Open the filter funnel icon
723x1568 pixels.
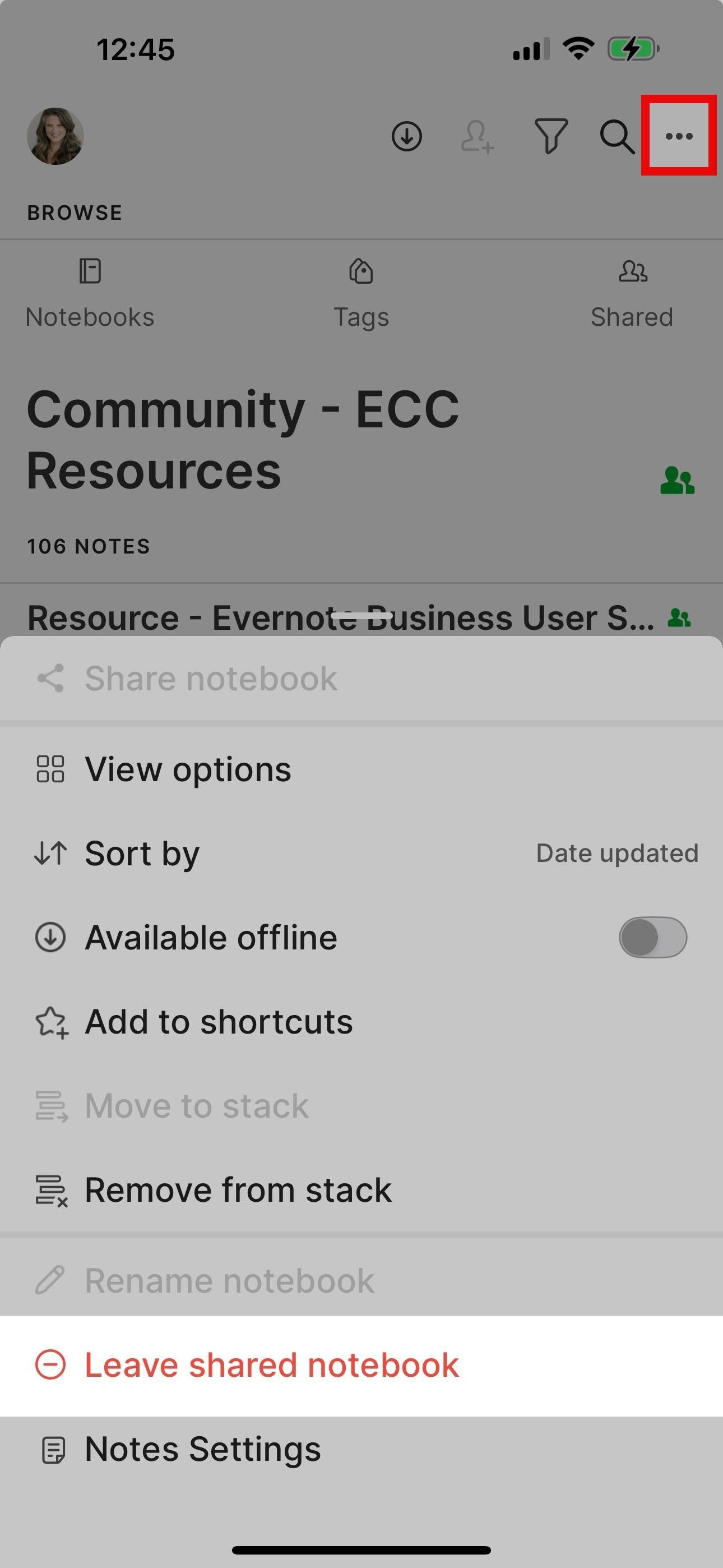(x=551, y=136)
